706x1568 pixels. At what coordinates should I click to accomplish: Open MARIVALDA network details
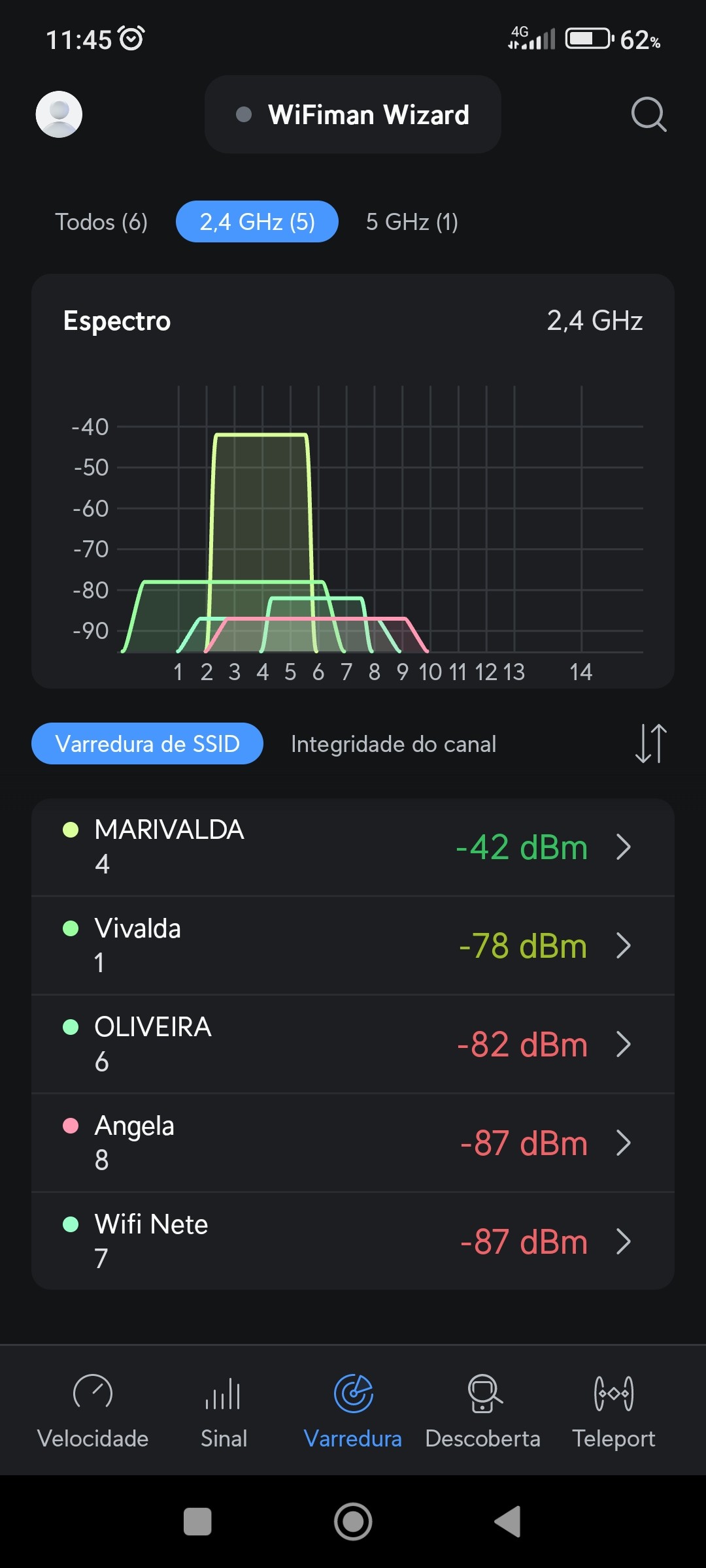click(353, 847)
